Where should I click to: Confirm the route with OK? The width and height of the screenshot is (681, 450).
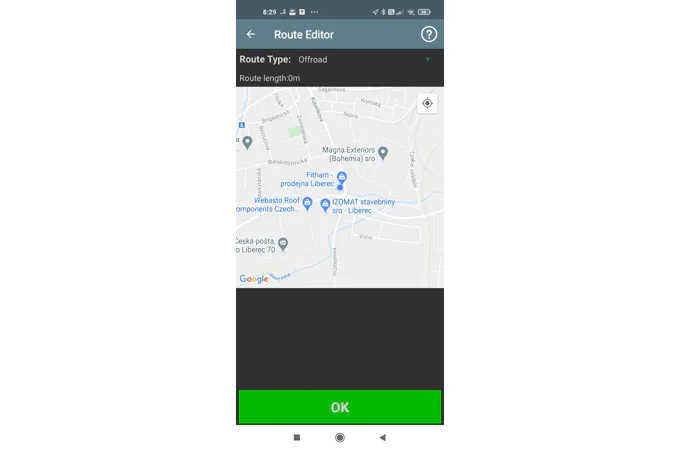pyautogui.click(x=340, y=407)
